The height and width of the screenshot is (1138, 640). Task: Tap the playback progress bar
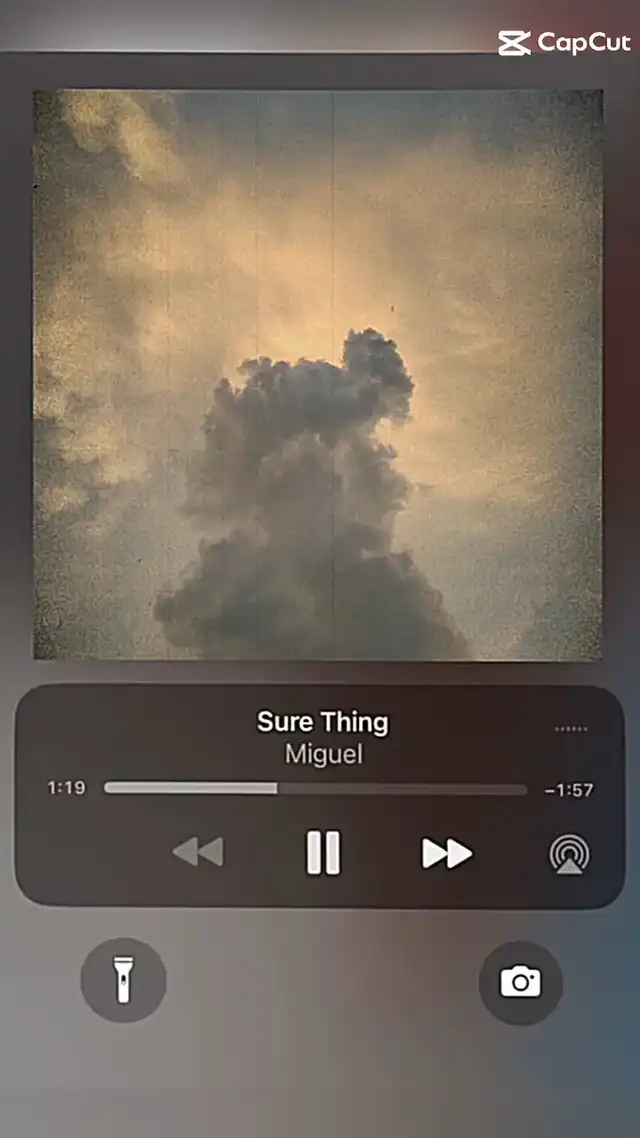click(315, 788)
